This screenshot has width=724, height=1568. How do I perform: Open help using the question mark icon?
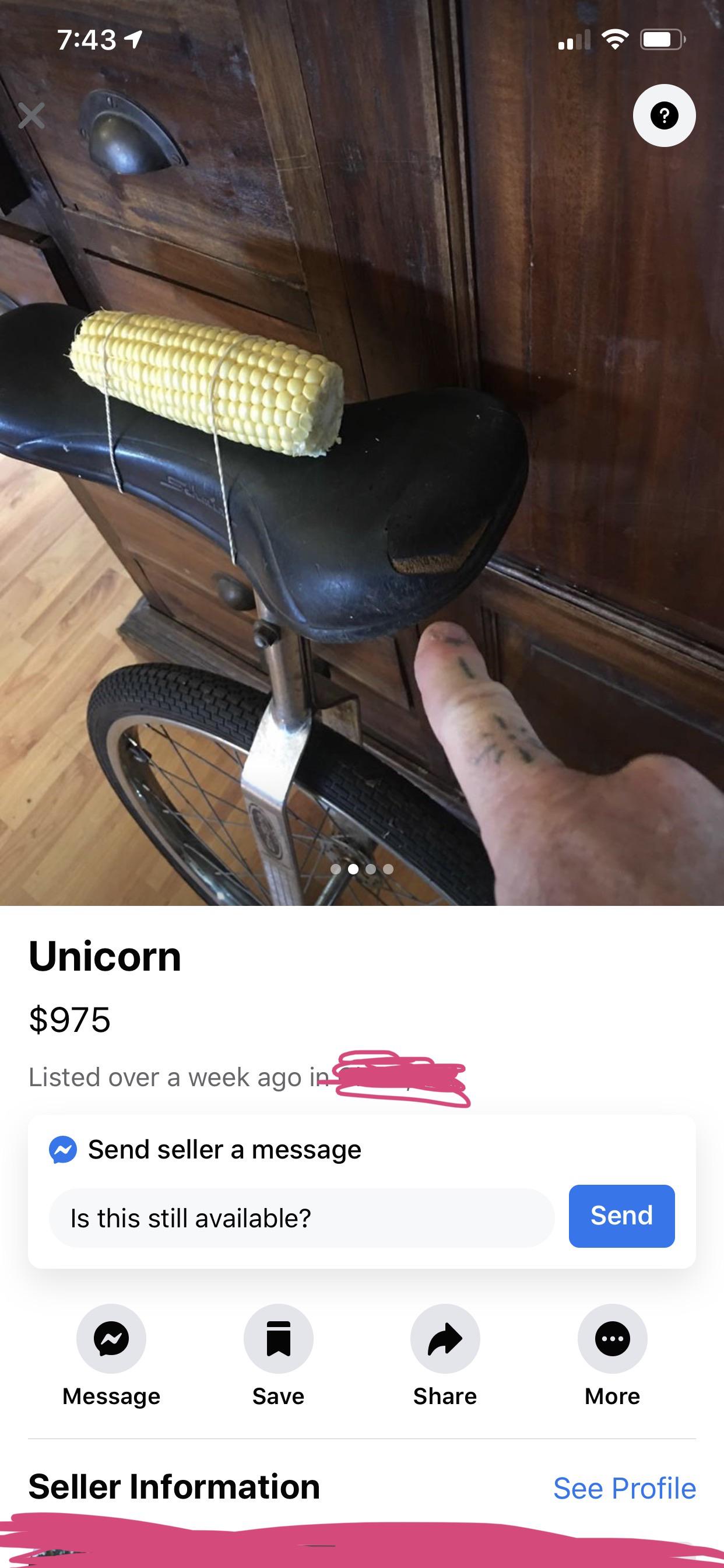[x=665, y=116]
